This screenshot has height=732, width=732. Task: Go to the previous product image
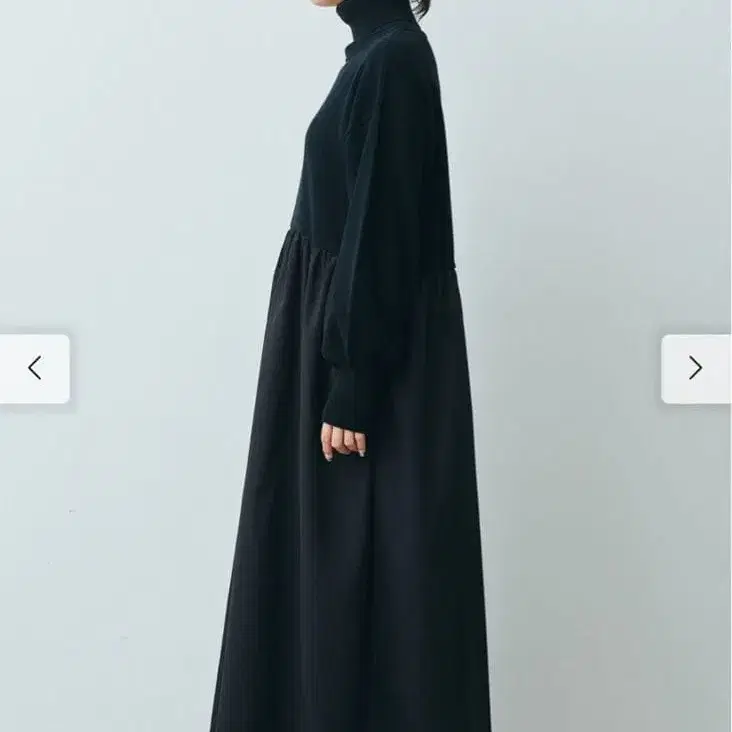pos(35,369)
